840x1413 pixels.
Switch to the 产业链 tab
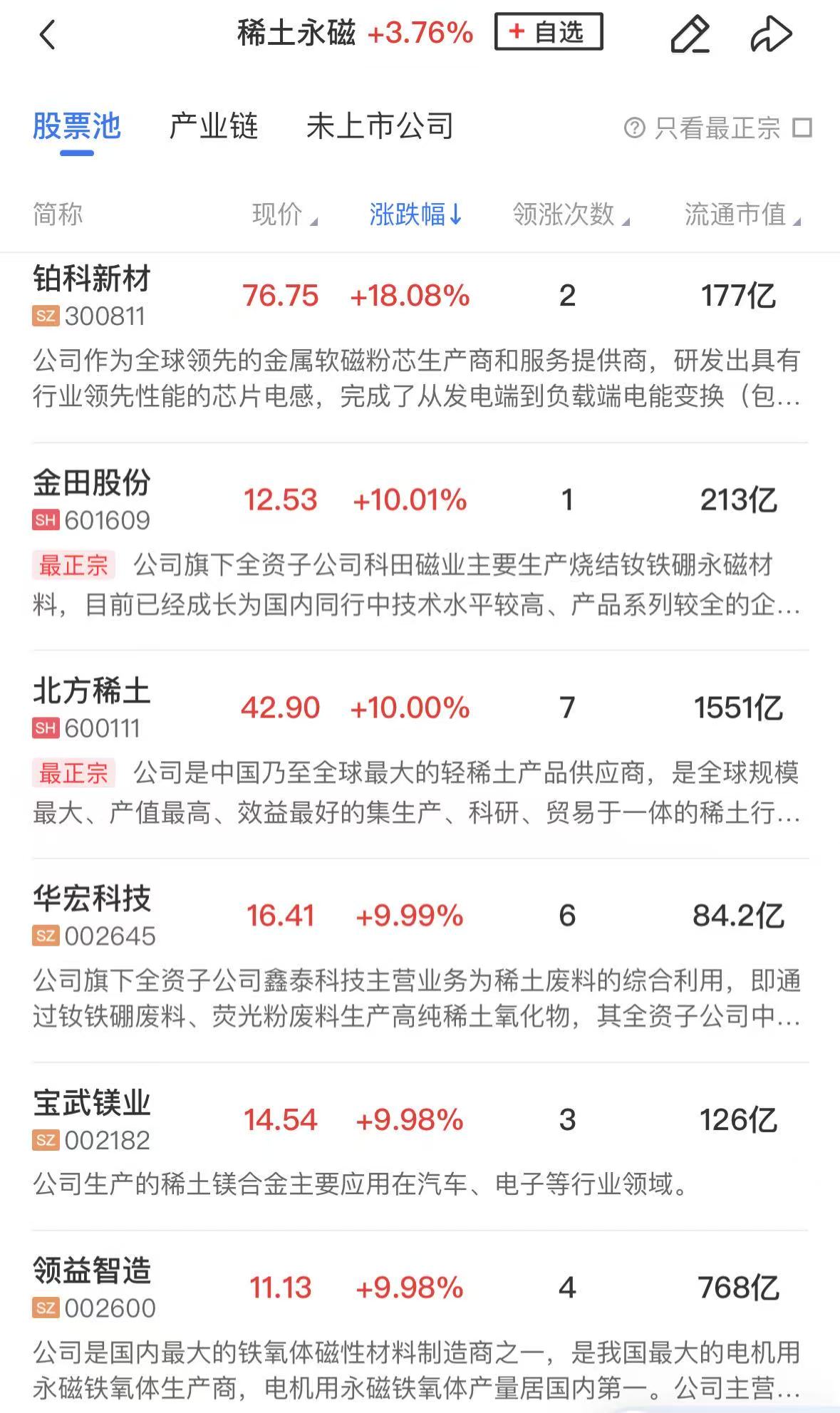click(213, 127)
